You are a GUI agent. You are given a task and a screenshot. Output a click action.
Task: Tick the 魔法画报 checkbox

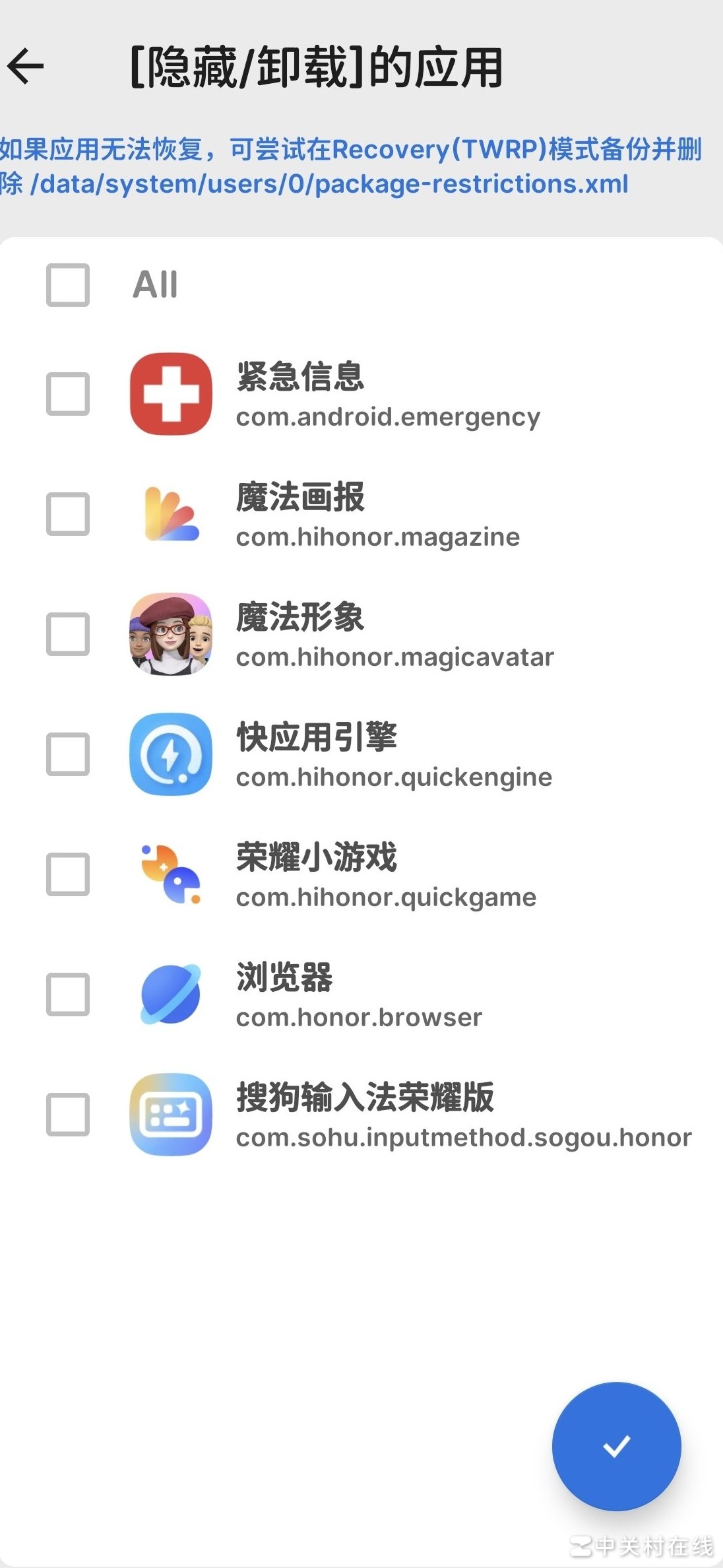(x=68, y=513)
